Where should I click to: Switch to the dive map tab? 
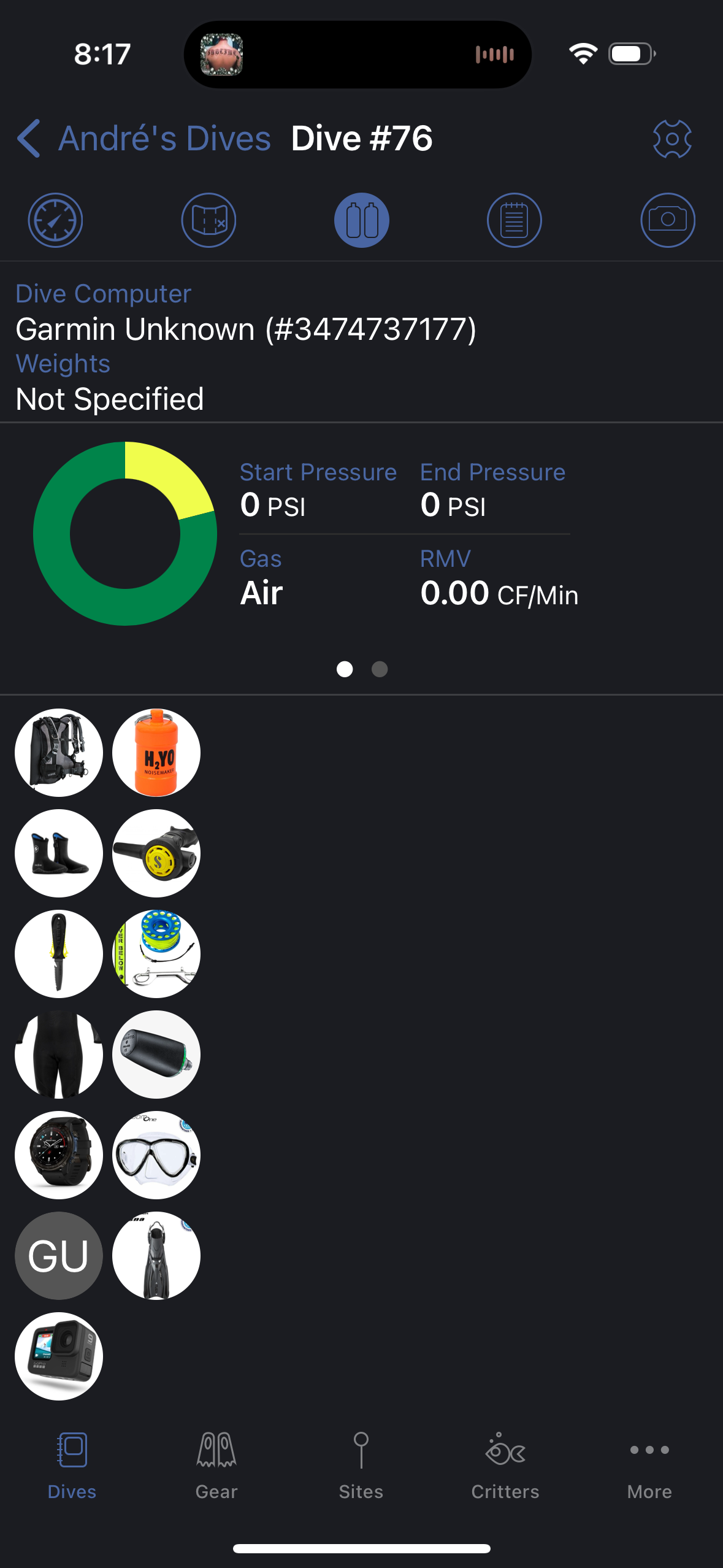click(208, 220)
